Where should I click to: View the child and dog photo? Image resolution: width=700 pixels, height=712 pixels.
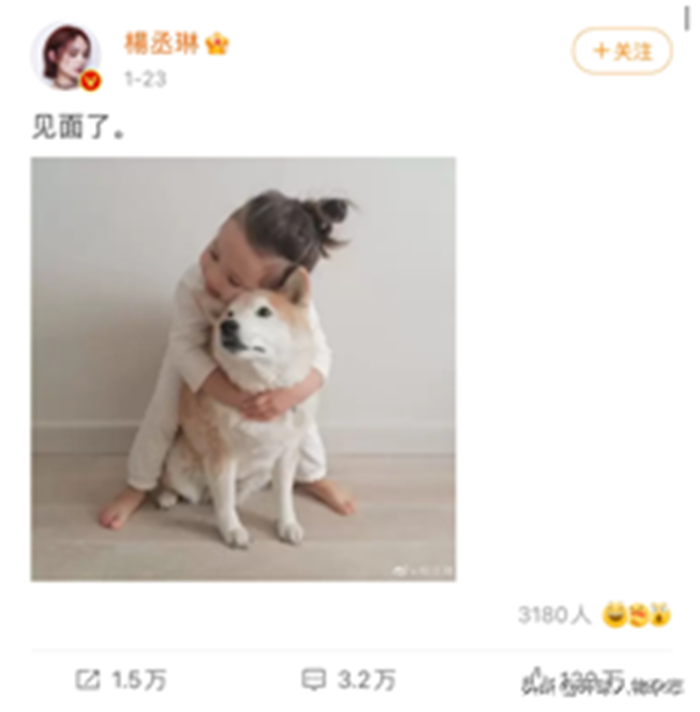[x=243, y=369]
